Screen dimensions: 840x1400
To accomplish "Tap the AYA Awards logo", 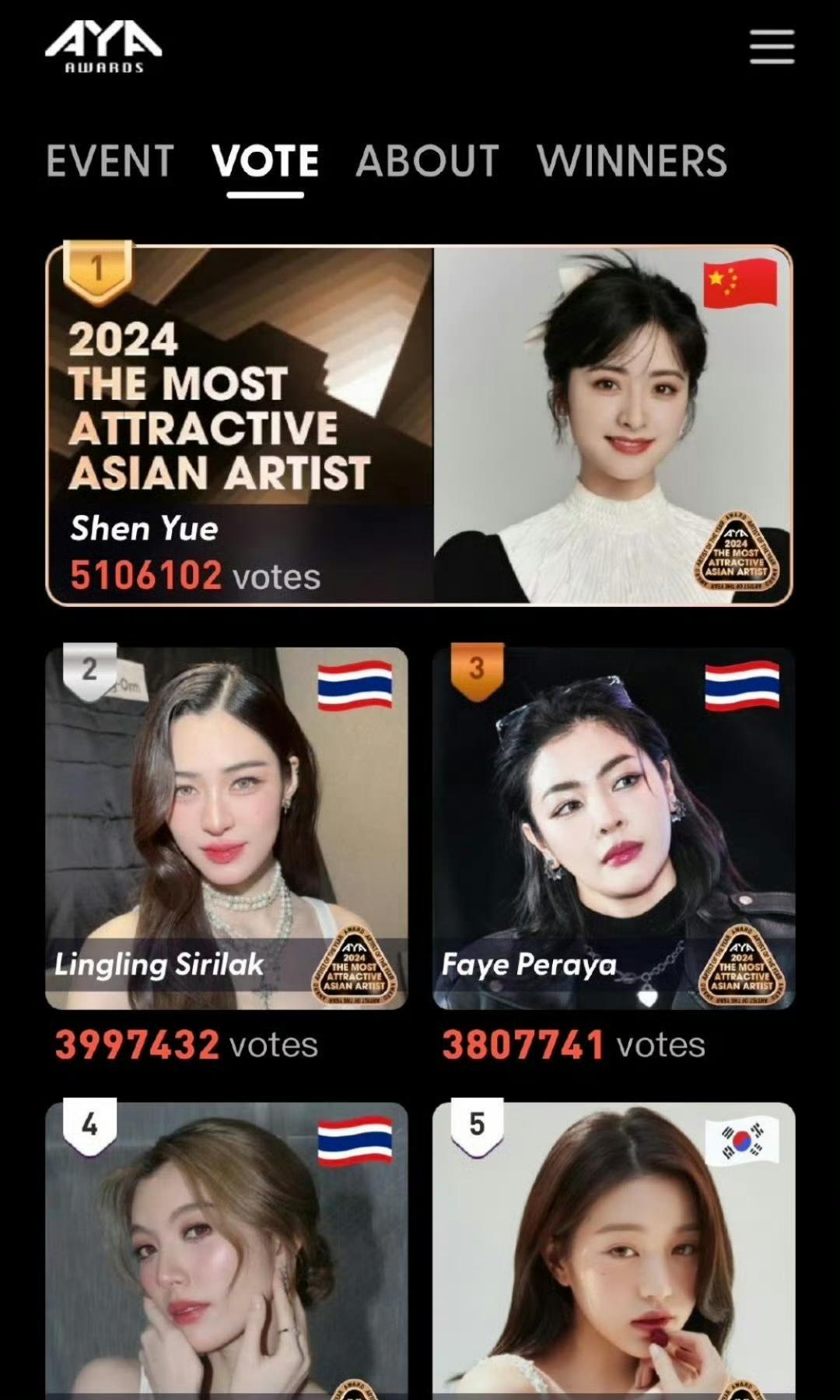I will [x=103, y=47].
